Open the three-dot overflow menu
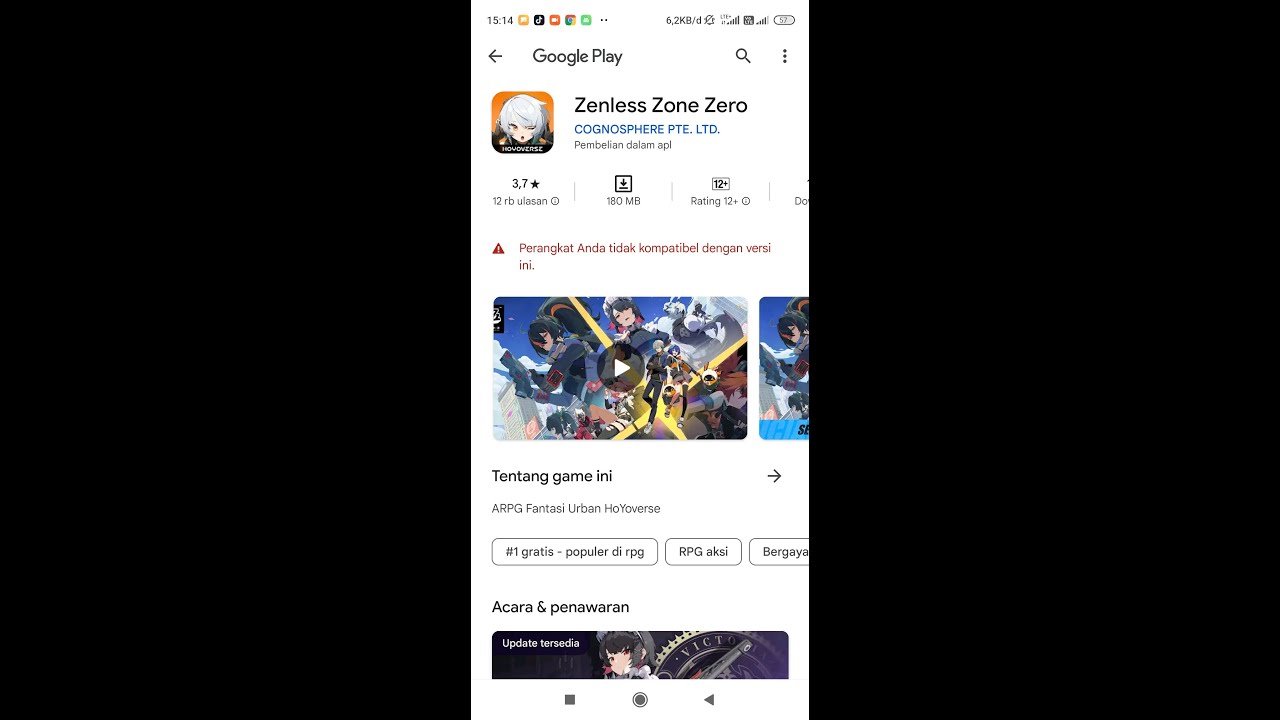Viewport: 1280px width, 720px height. 785,56
